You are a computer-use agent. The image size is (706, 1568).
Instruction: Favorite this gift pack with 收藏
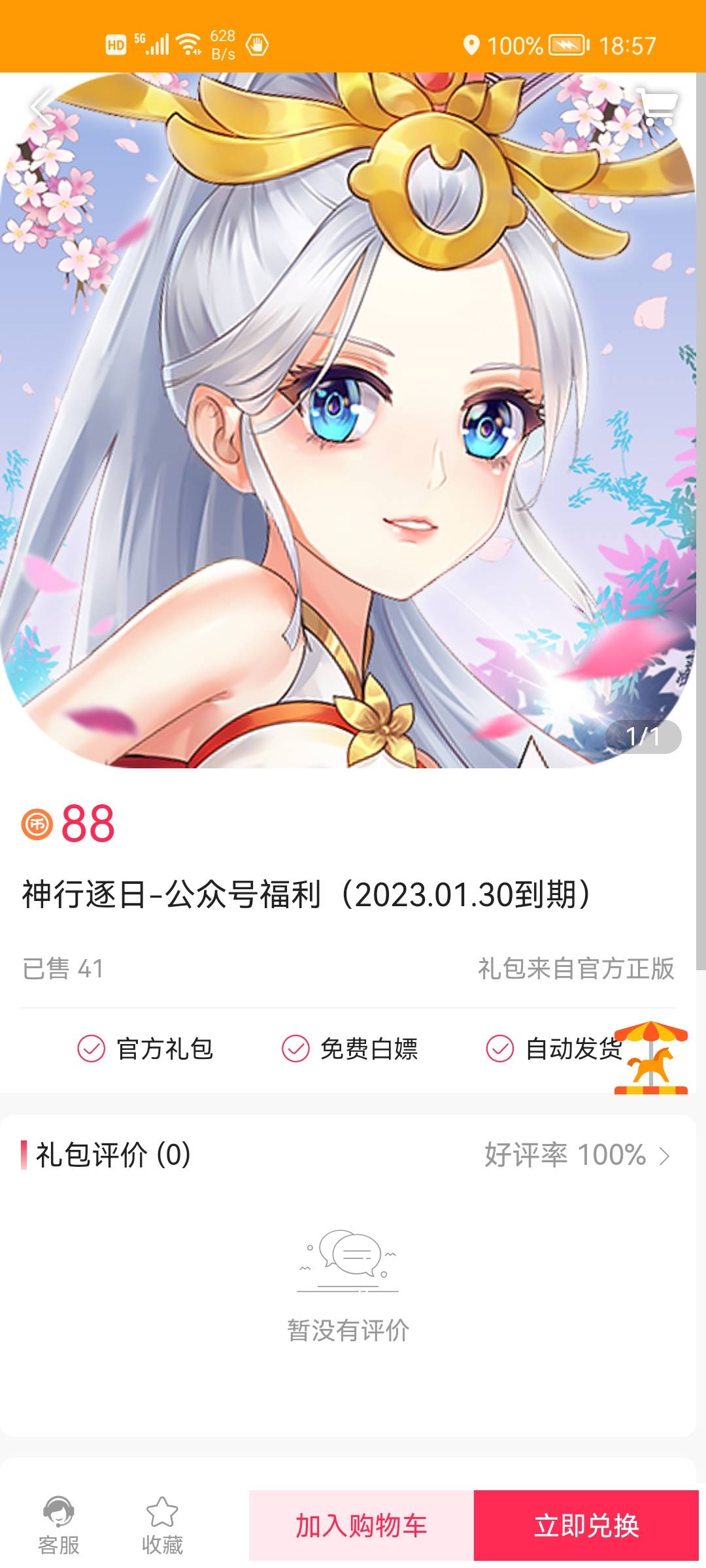(x=162, y=1526)
